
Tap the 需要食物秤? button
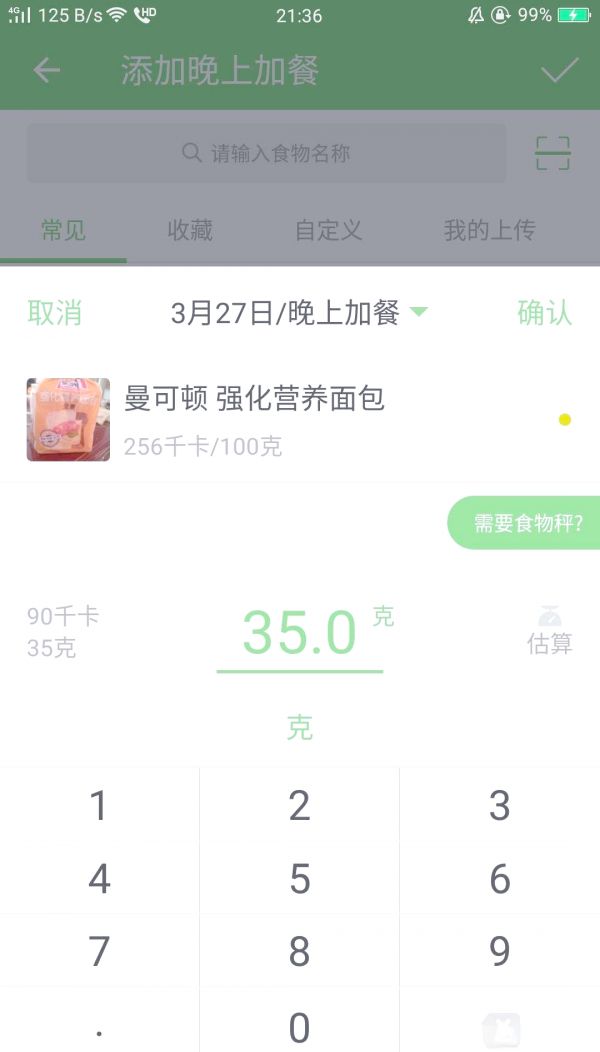[526, 523]
